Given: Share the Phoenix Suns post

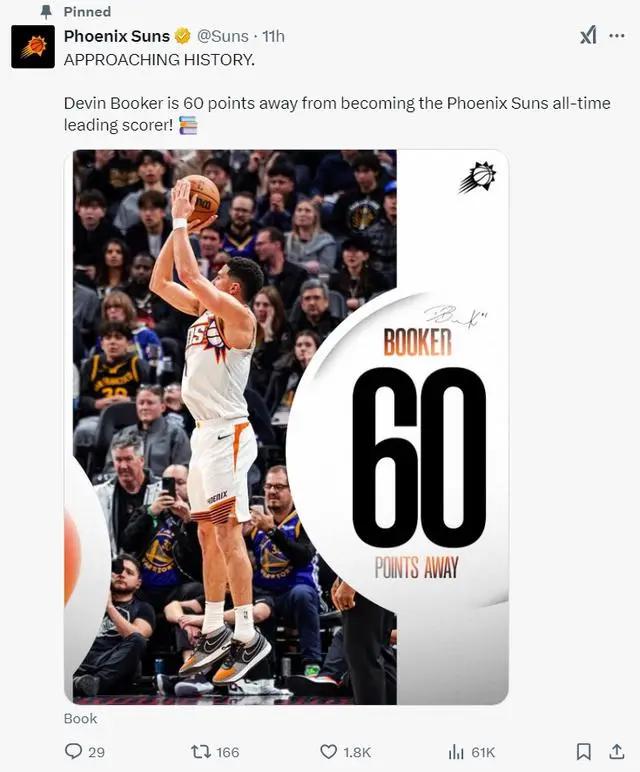Looking at the screenshot, I should pyautogui.click(x=616, y=751).
